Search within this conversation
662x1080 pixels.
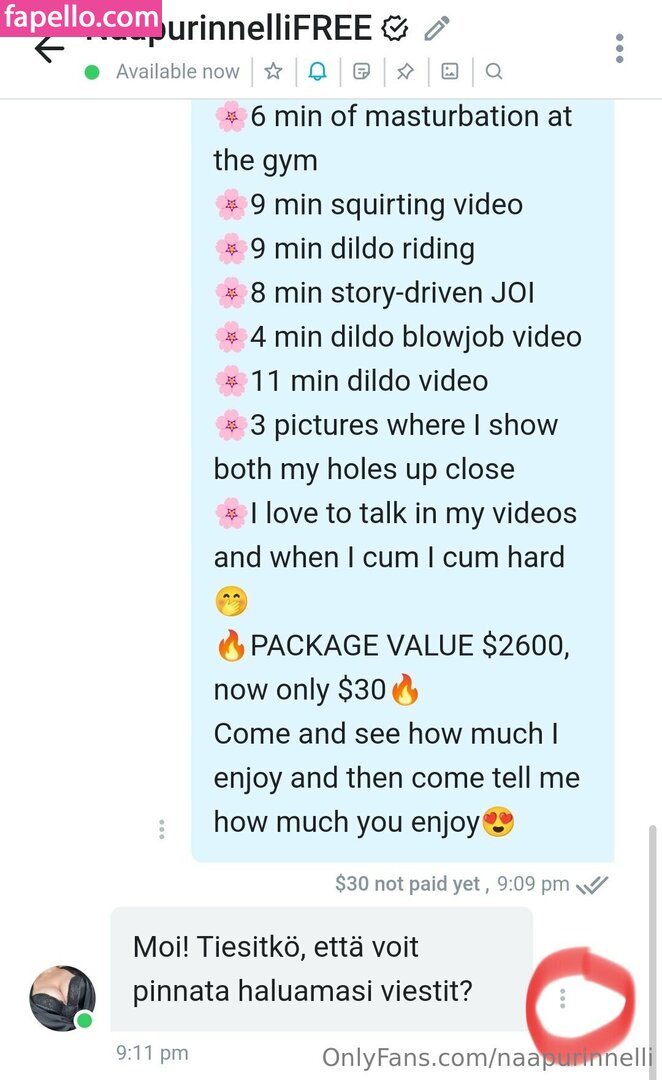click(x=494, y=71)
